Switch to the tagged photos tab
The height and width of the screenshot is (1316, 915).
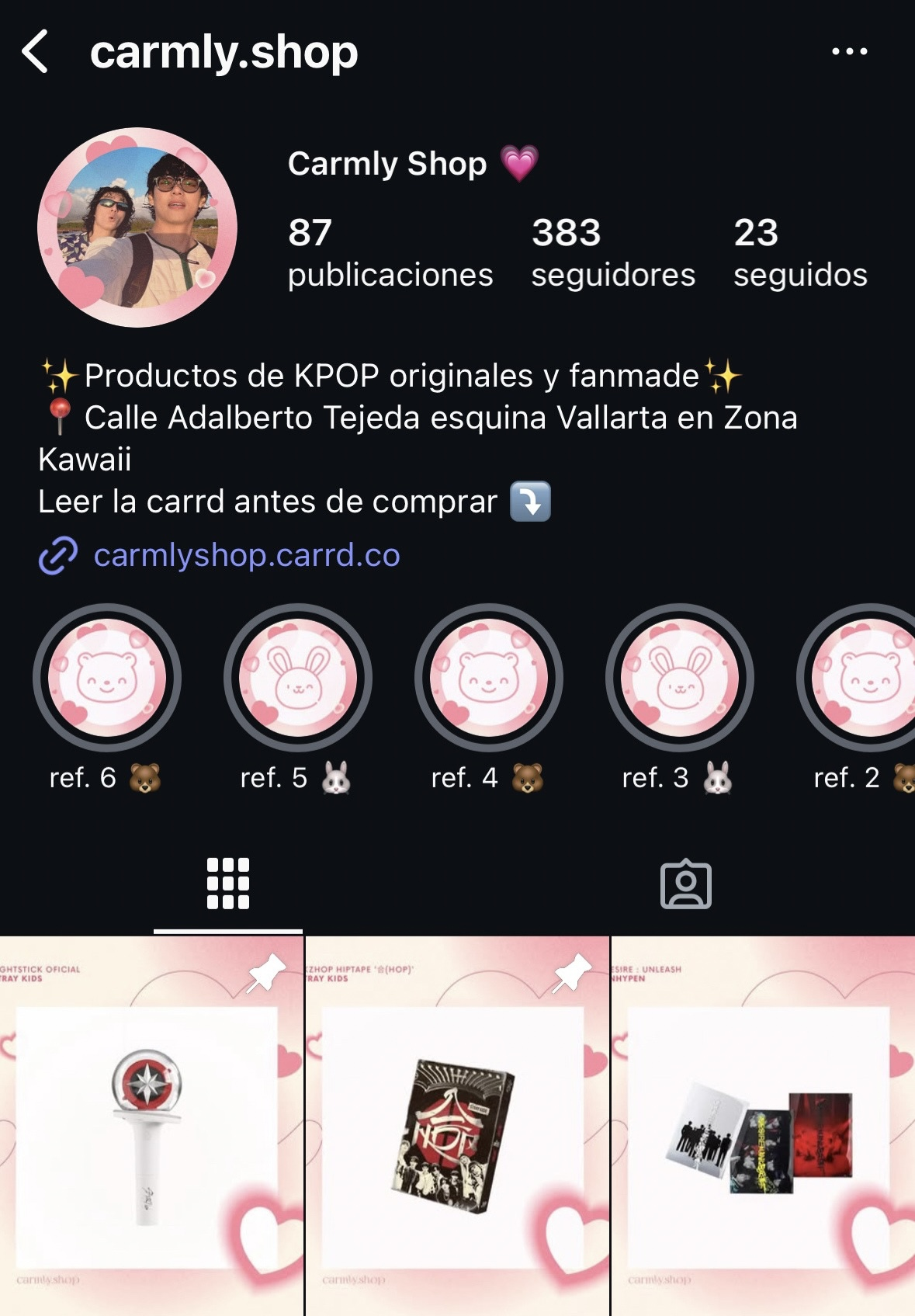point(686,884)
